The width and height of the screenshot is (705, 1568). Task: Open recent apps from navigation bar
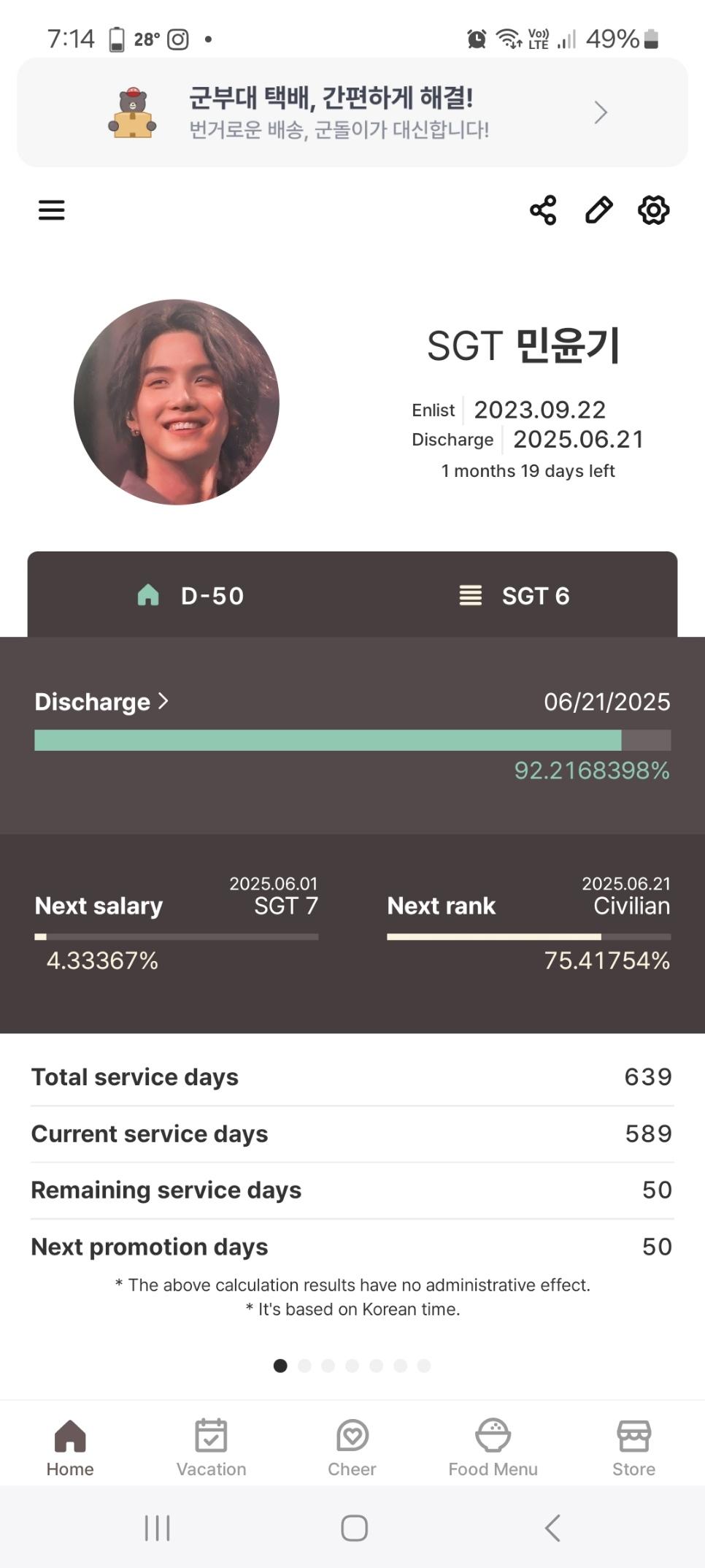click(x=157, y=1527)
